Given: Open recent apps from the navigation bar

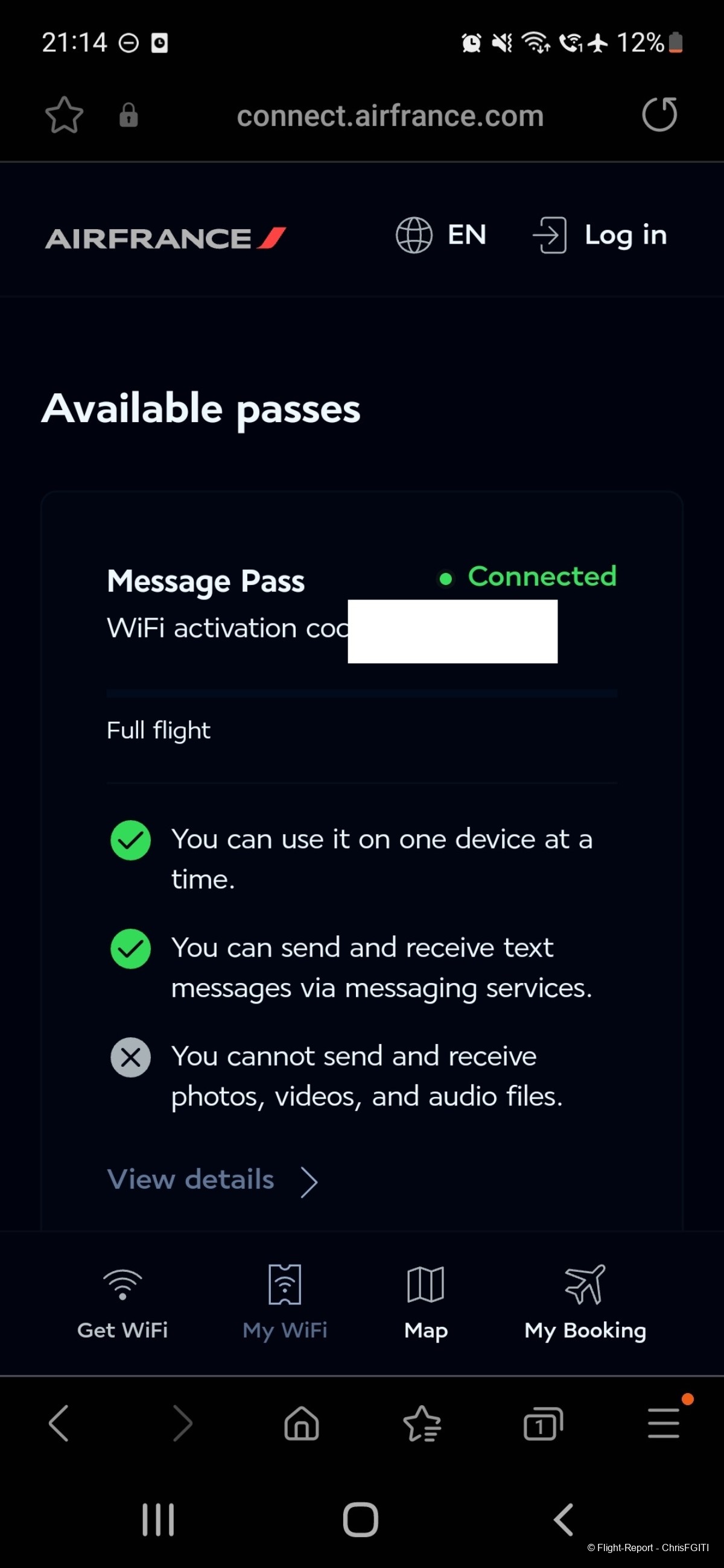Looking at the screenshot, I should point(157,1519).
